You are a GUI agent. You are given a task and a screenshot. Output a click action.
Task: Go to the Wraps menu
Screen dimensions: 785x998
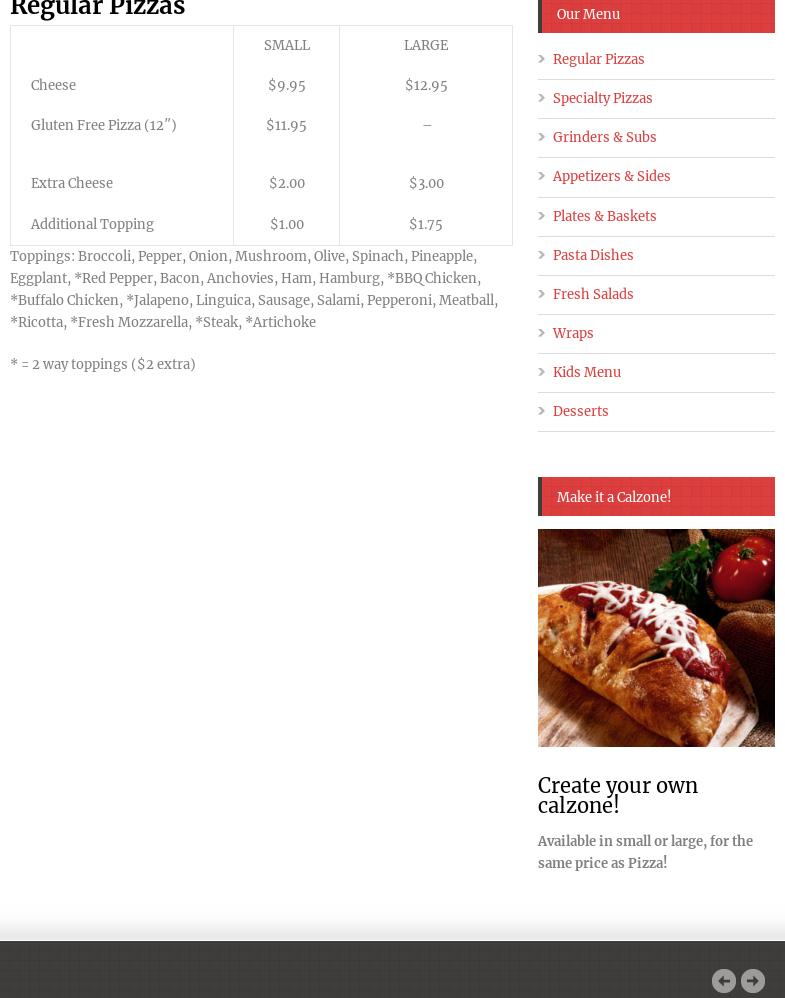(572, 333)
